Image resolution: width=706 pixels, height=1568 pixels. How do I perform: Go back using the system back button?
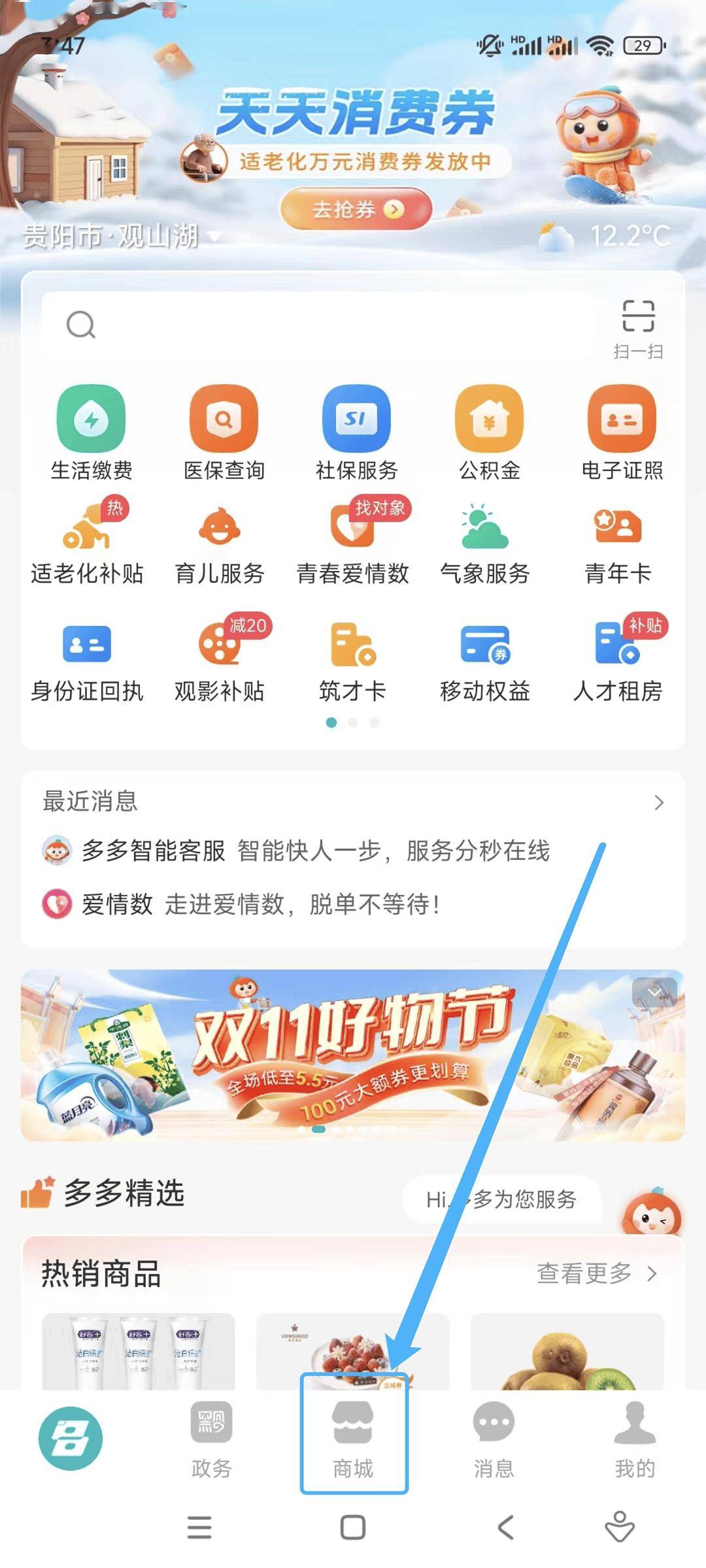[x=505, y=1527]
